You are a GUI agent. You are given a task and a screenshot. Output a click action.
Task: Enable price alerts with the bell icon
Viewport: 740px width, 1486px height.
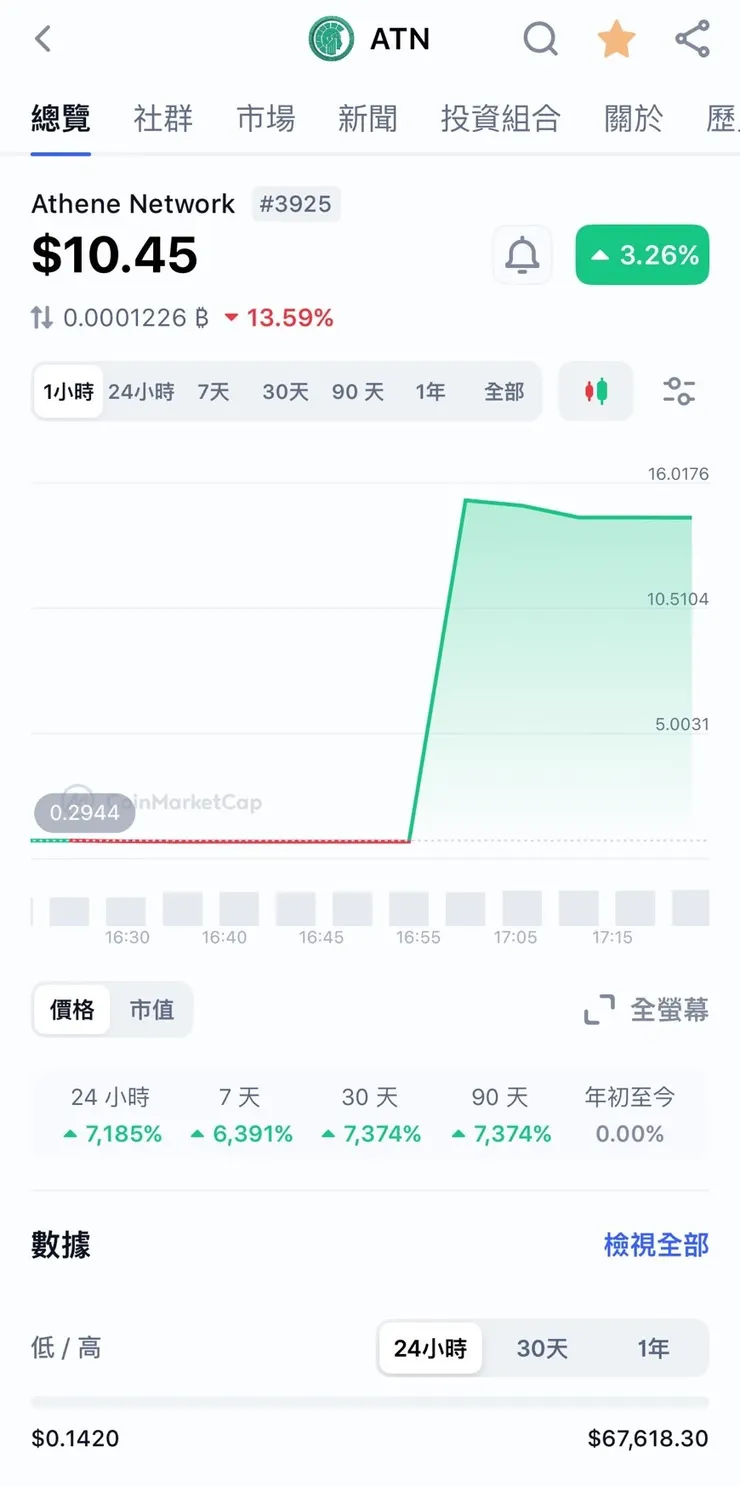521,255
